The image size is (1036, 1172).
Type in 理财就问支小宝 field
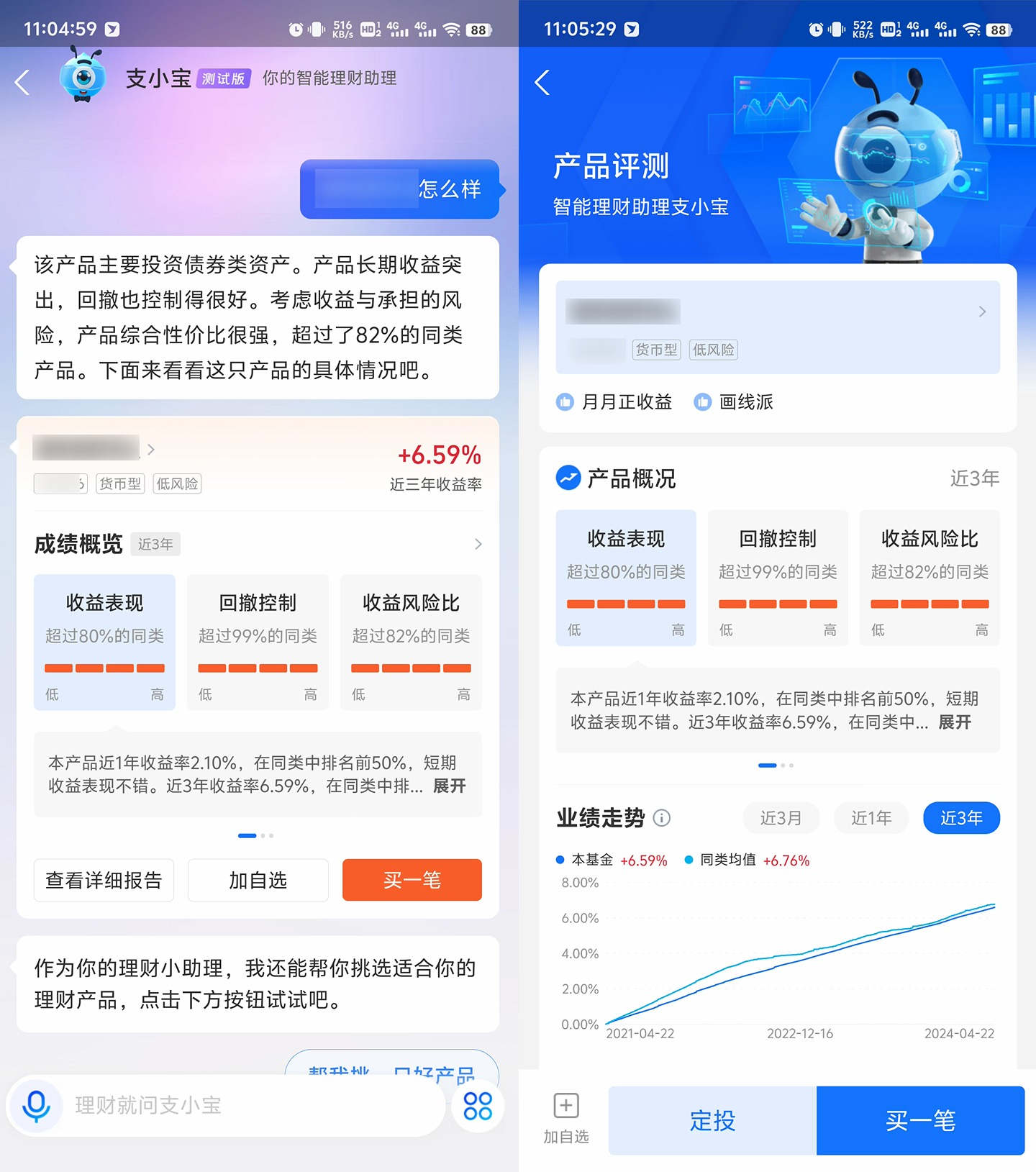pos(245,1106)
